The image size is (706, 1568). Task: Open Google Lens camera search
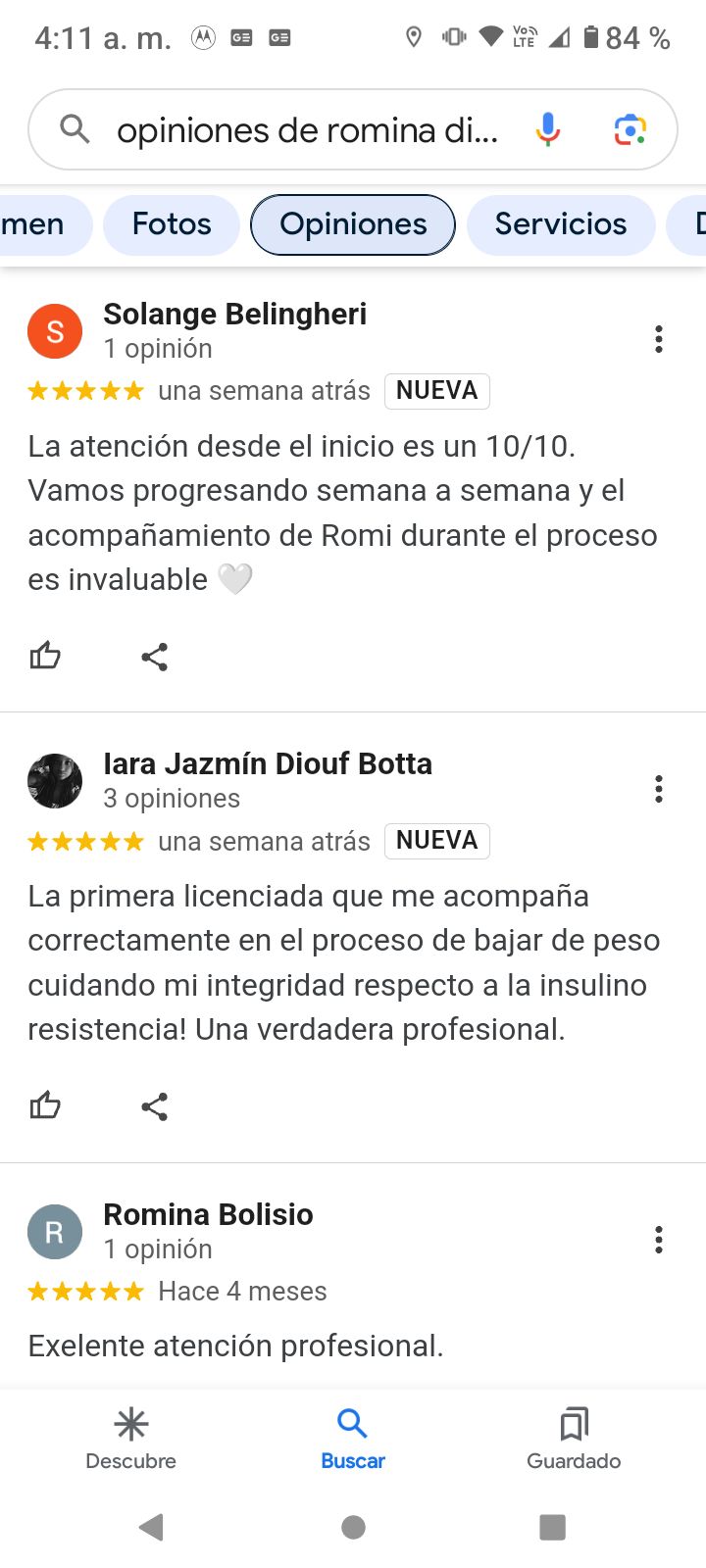(x=630, y=128)
